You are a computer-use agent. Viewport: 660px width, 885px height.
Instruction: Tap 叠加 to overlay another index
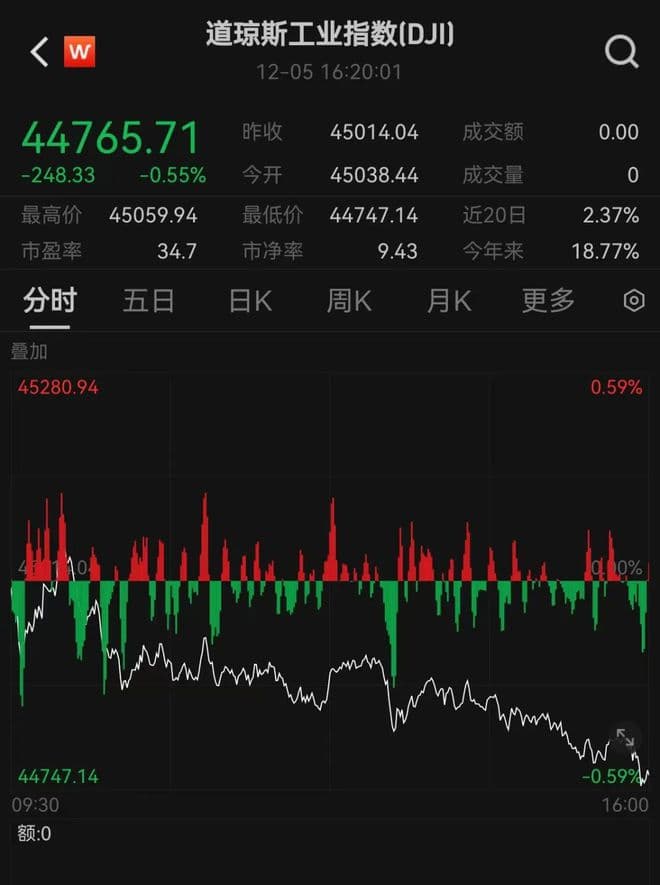(x=29, y=352)
